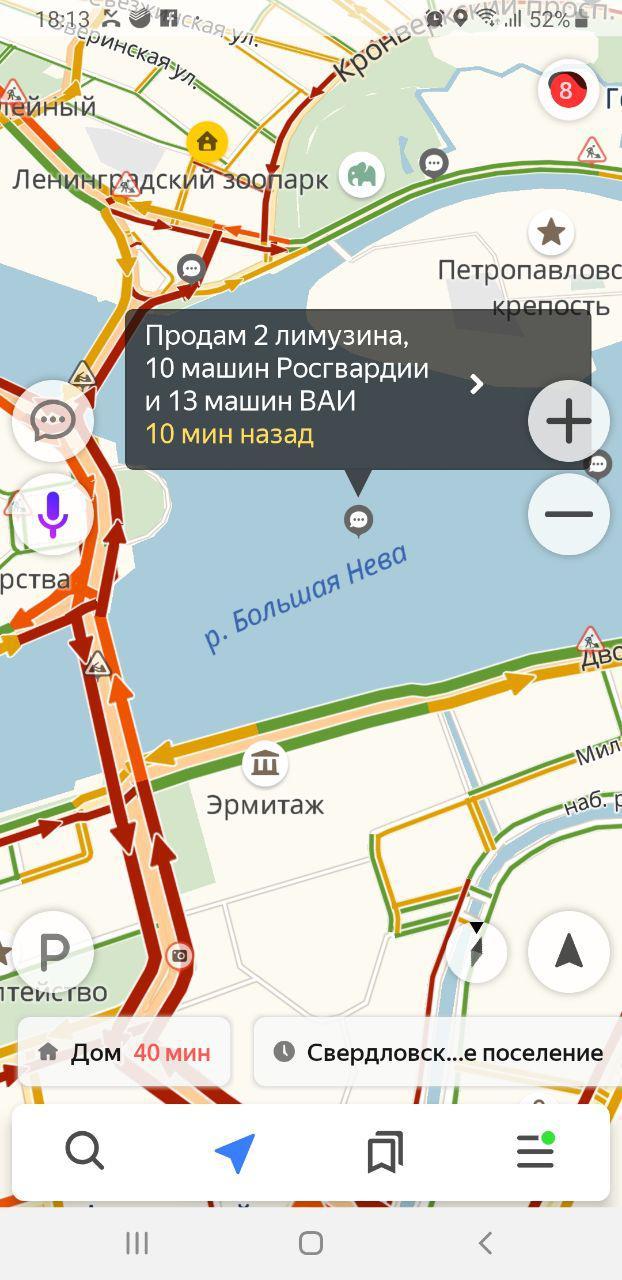This screenshot has width=622, height=1280.
Task: Open search from the bottom bar
Action: click(x=85, y=1153)
